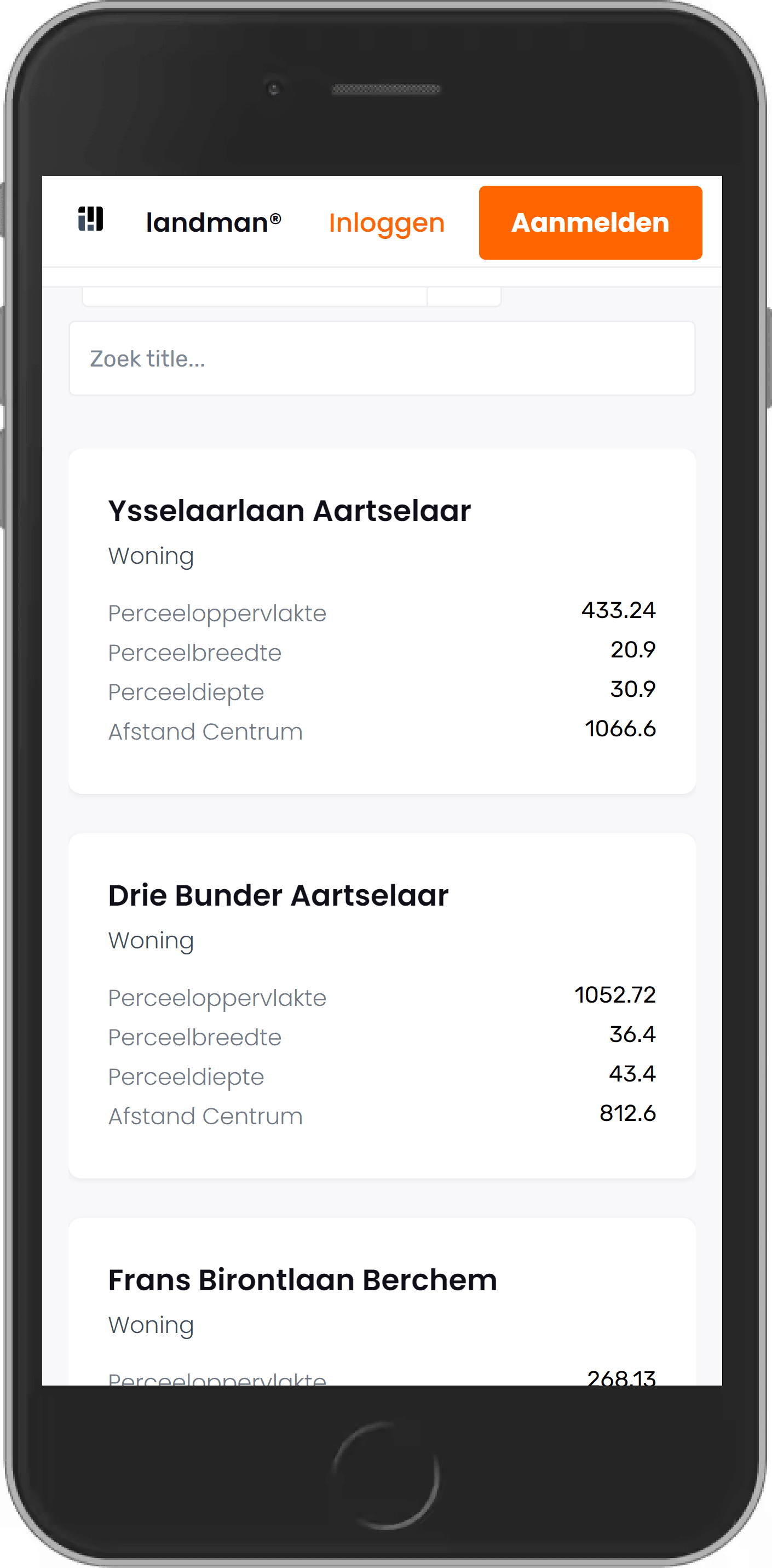The width and height of the screenshot is (772, 1568).
Task: Open the Inloggen link
Action: pyautogui.click(x=387, y=223)
